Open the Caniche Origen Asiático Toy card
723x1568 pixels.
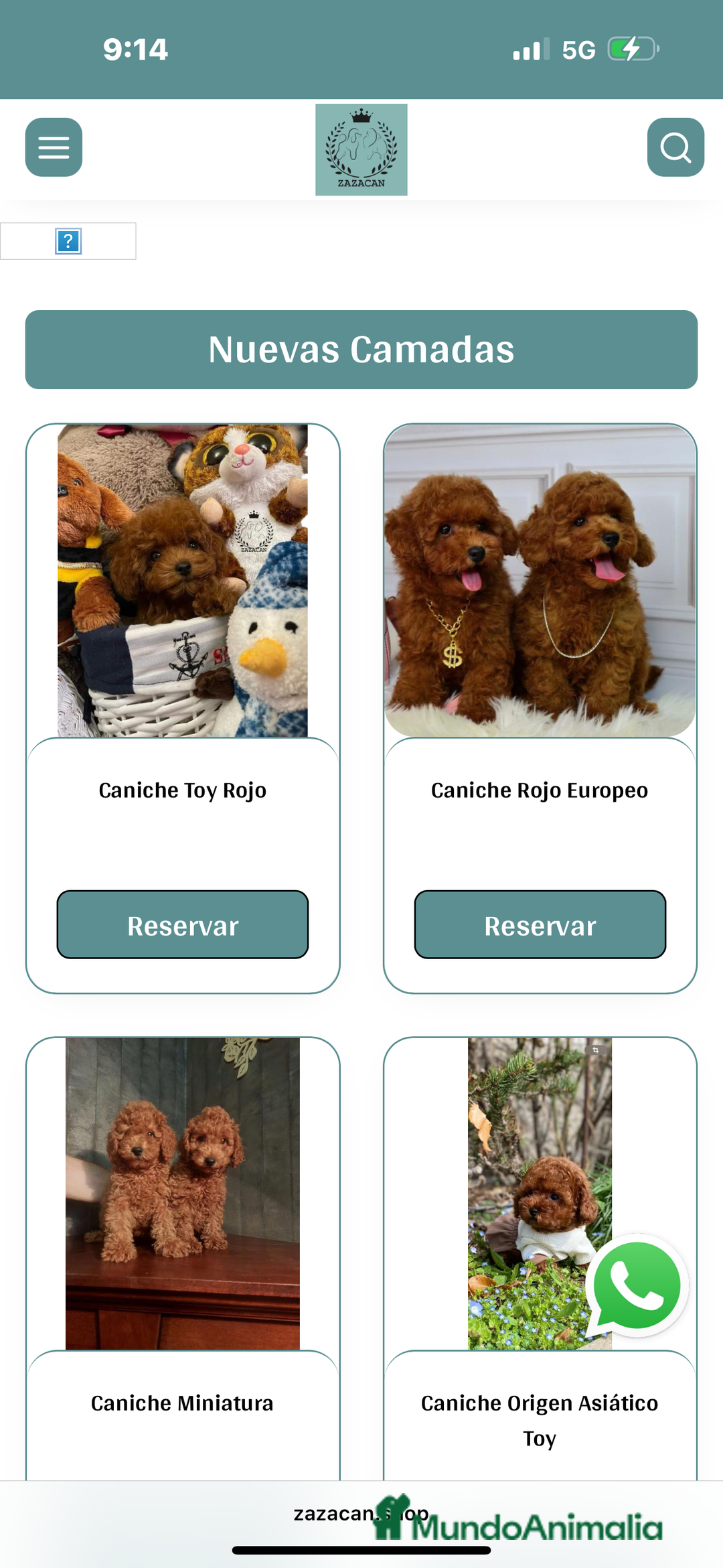(x=540, y=1419)
